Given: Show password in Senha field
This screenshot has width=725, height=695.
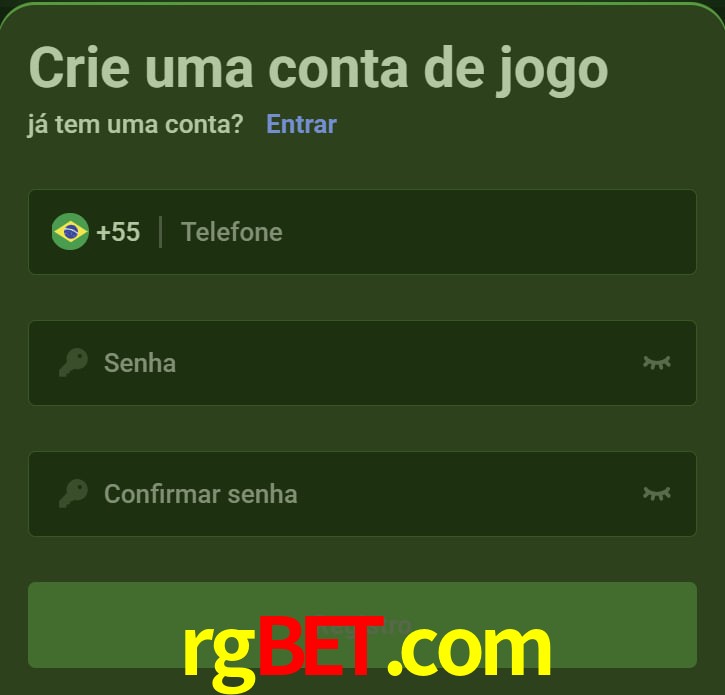Looking at the screenshot, I should click(x=656, y=363).
